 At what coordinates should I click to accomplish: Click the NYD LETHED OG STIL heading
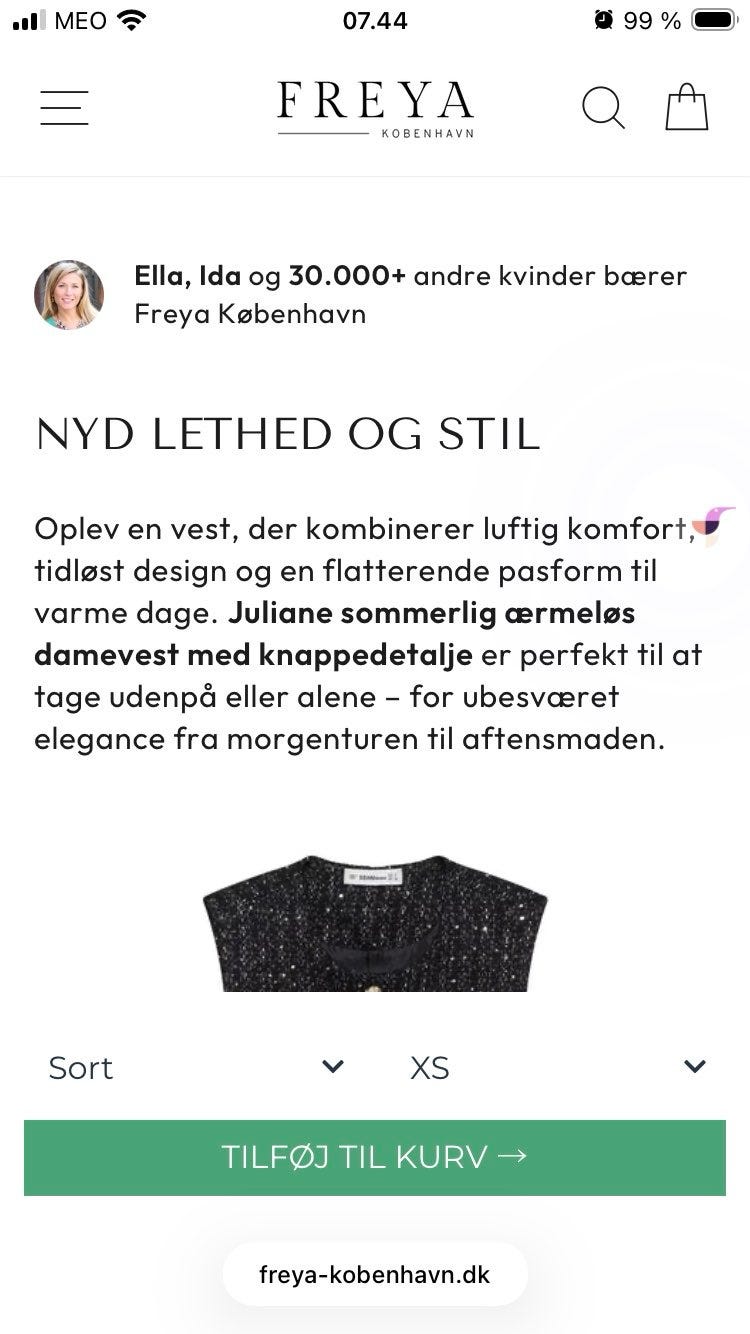(287, 434)
